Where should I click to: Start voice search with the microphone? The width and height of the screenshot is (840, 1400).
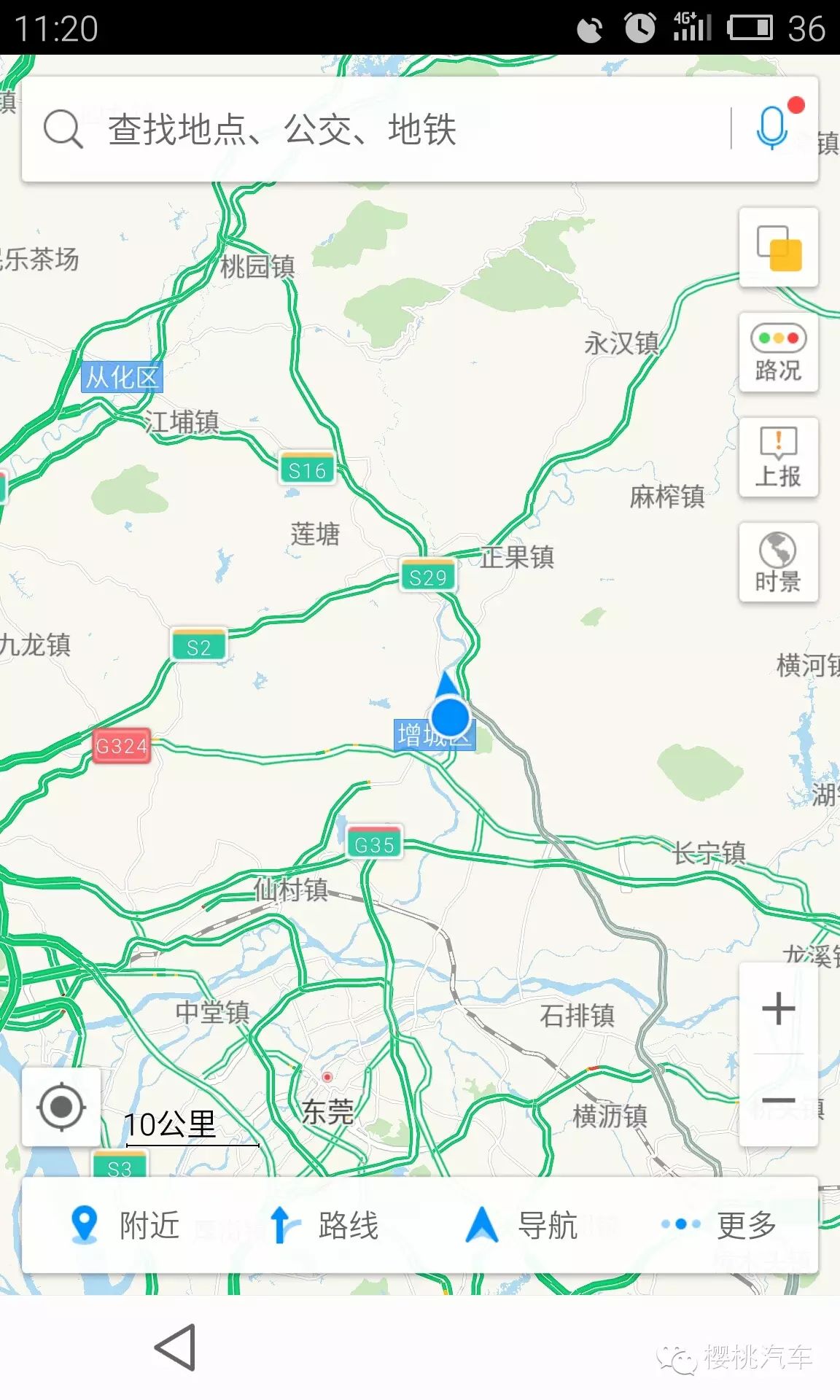pos(772,128)
